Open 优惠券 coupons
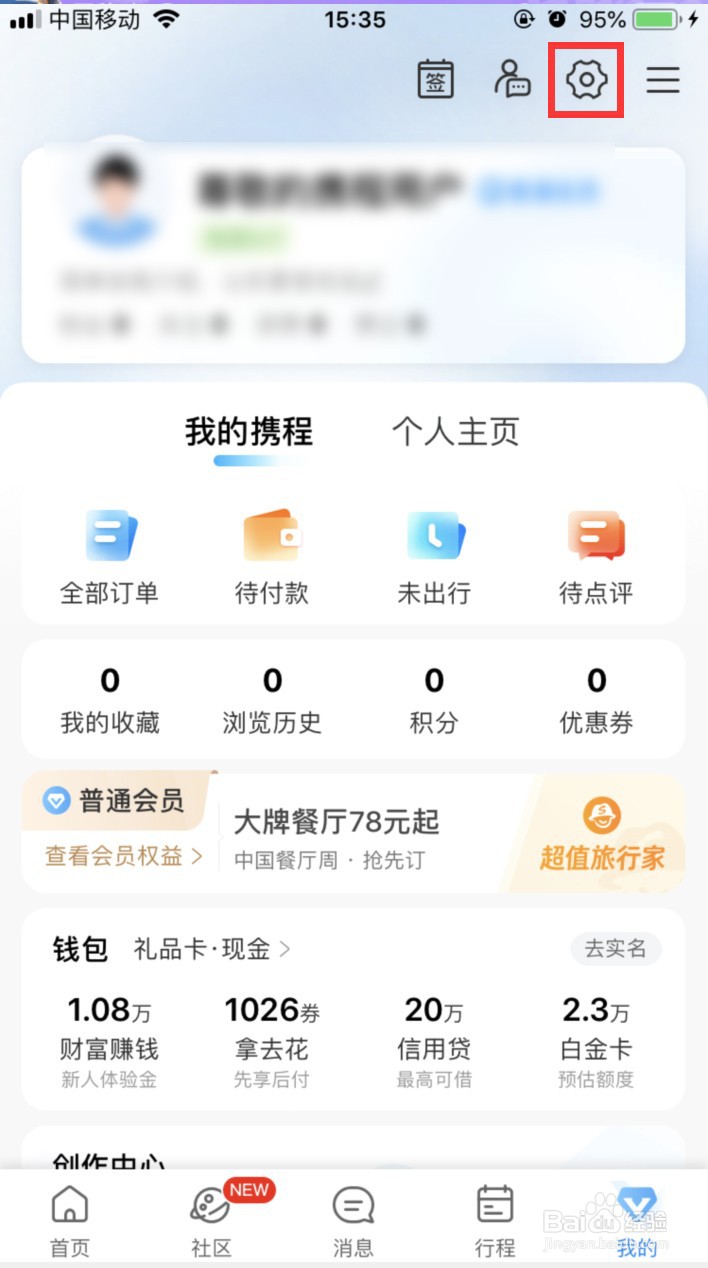 coord(596,700)
